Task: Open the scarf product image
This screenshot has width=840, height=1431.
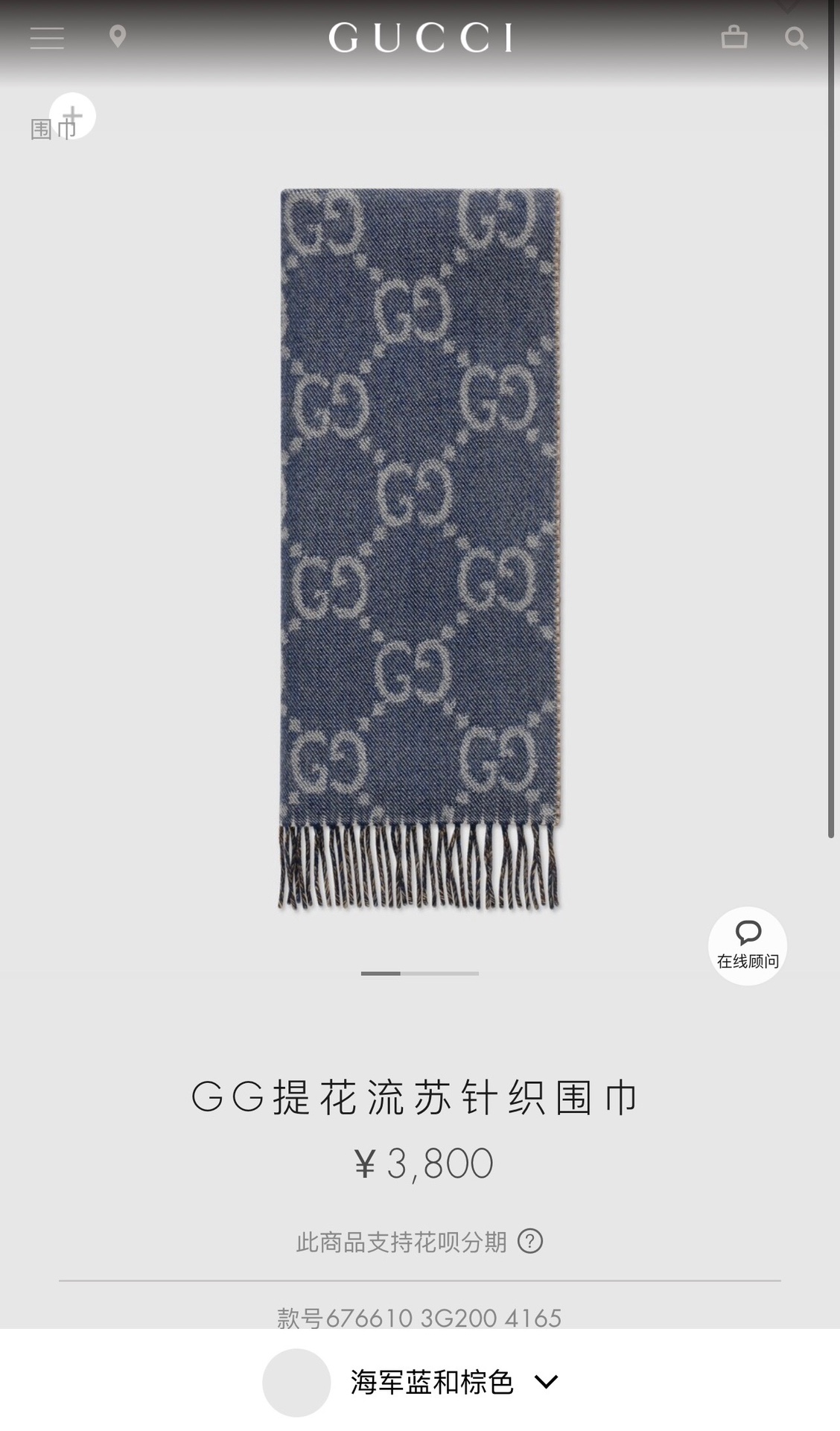Action: tap(419, 548)
